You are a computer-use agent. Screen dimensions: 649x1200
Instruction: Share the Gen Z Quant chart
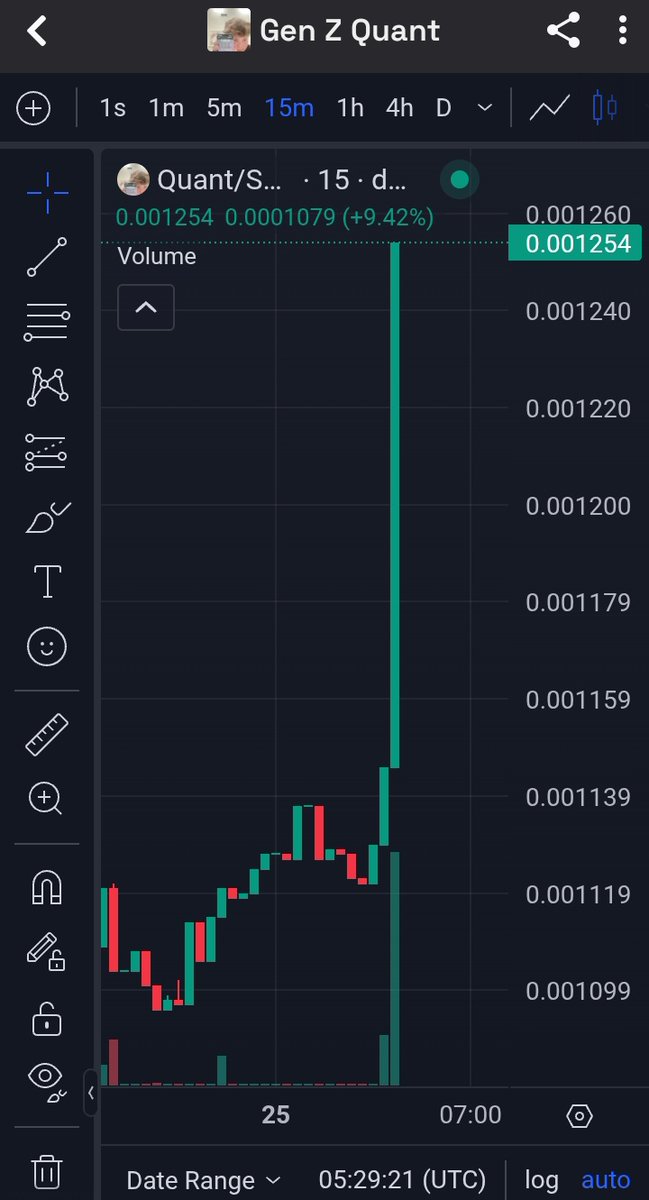point(564,31)
